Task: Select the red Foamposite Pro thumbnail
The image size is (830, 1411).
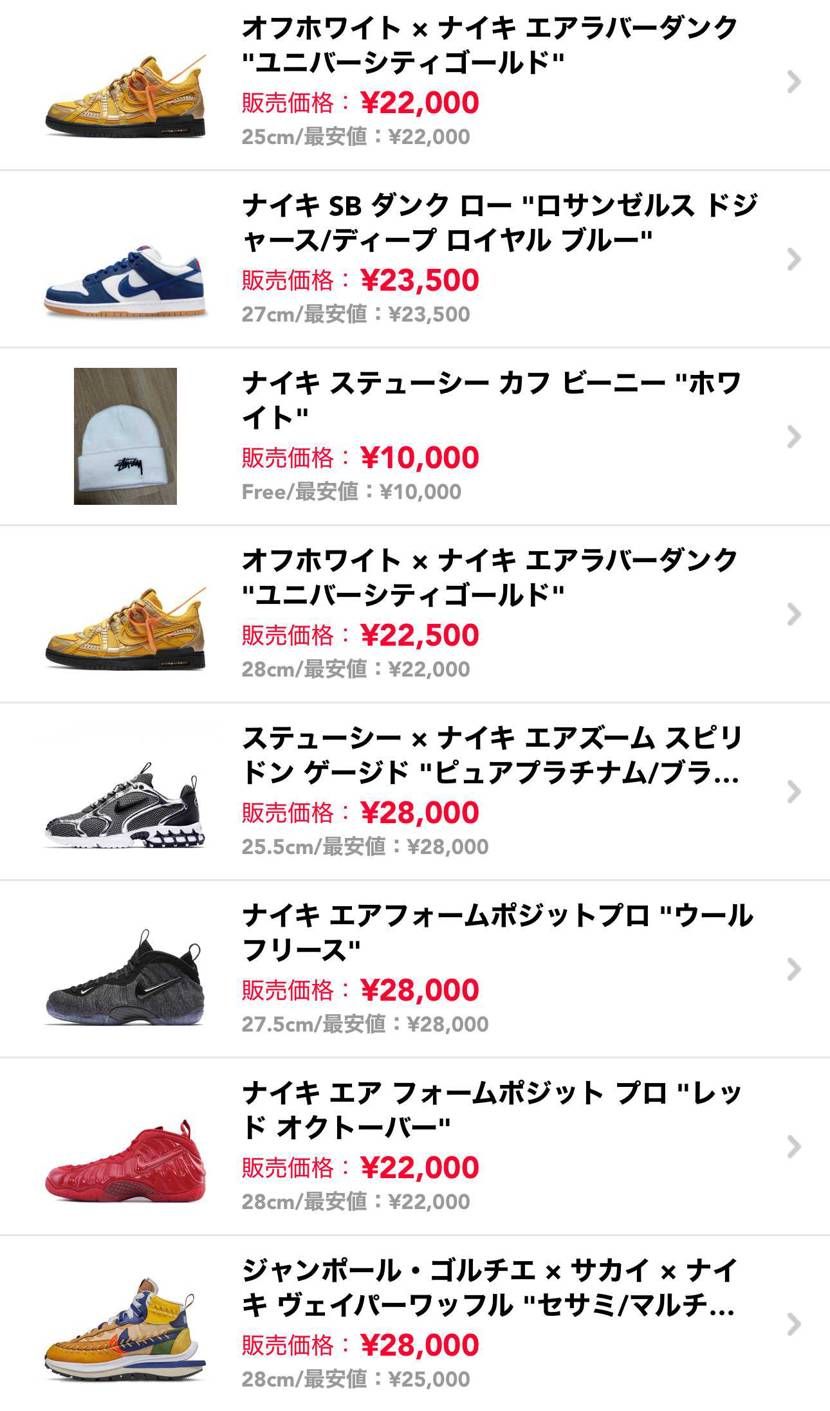Action: click(125, 1145)
